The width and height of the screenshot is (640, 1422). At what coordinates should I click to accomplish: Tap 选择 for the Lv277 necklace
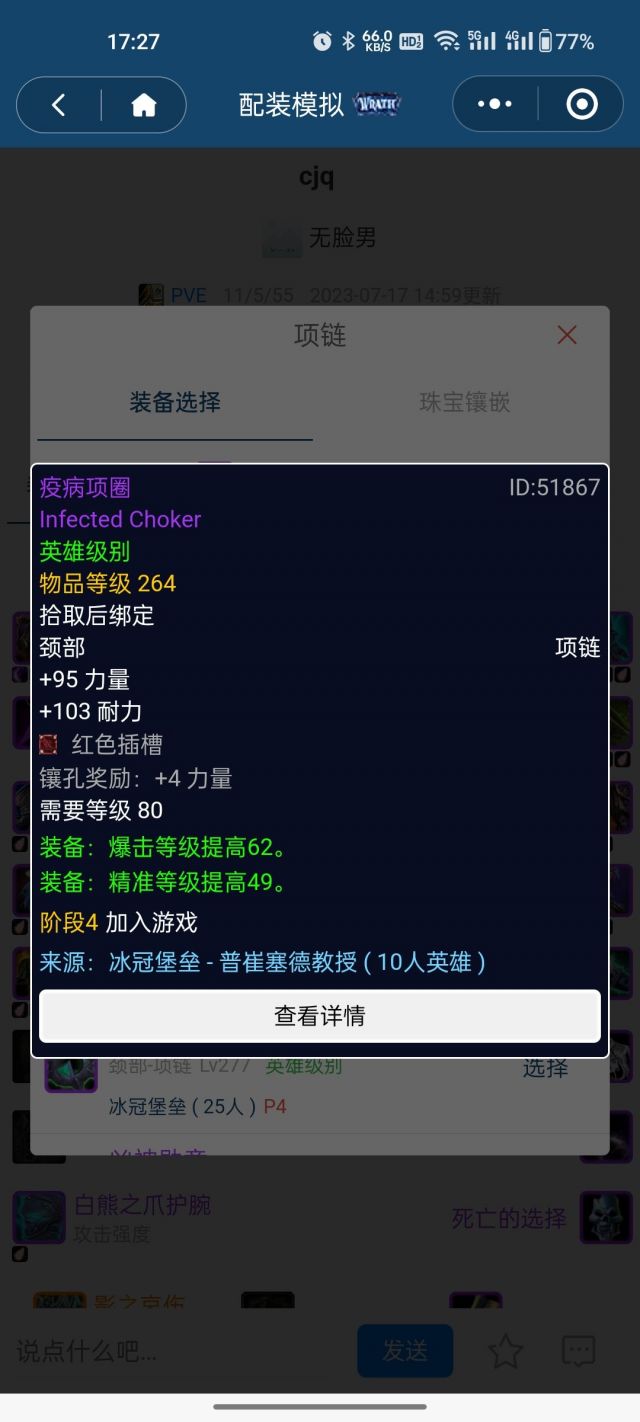(545, 1069)
